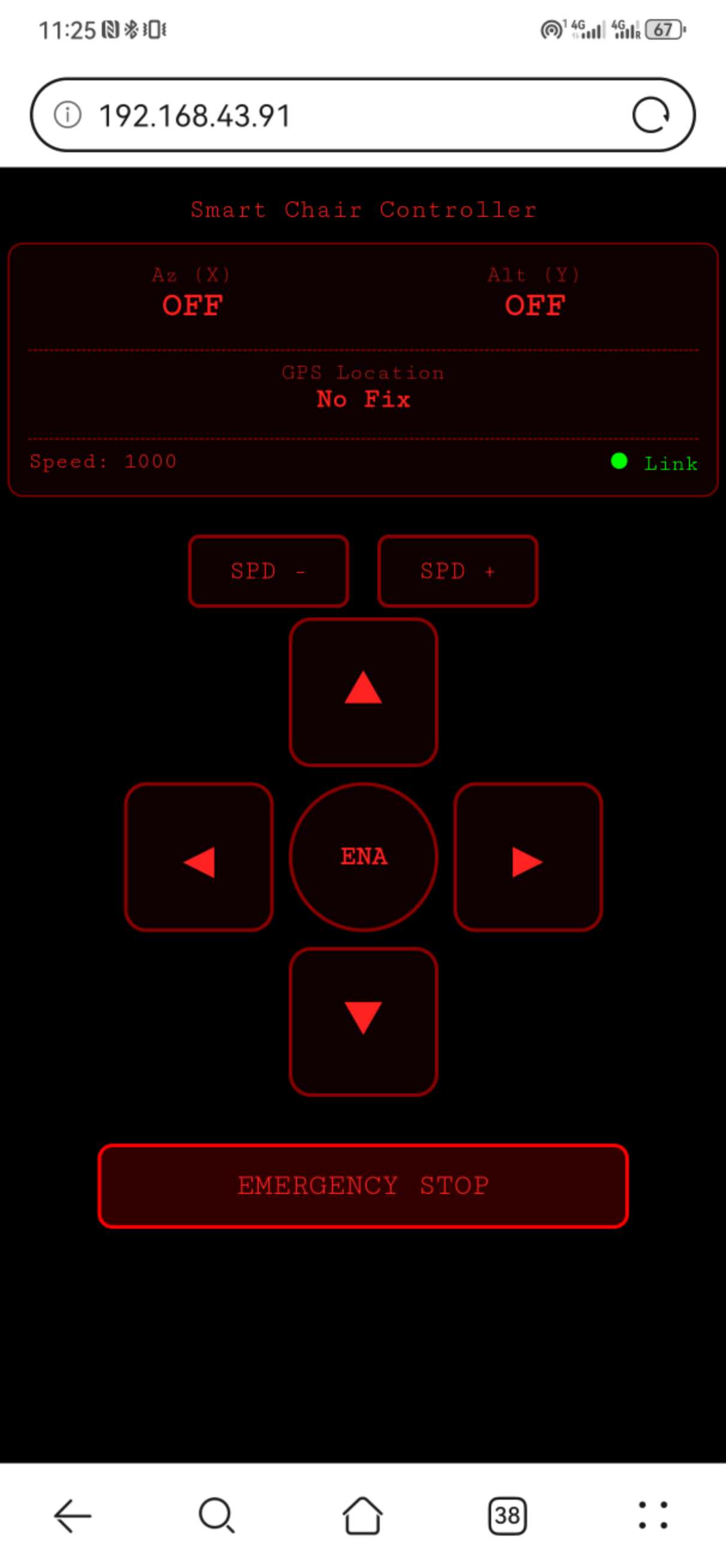
Task: Toggle the ENA enable button
Action: point(364,857)
